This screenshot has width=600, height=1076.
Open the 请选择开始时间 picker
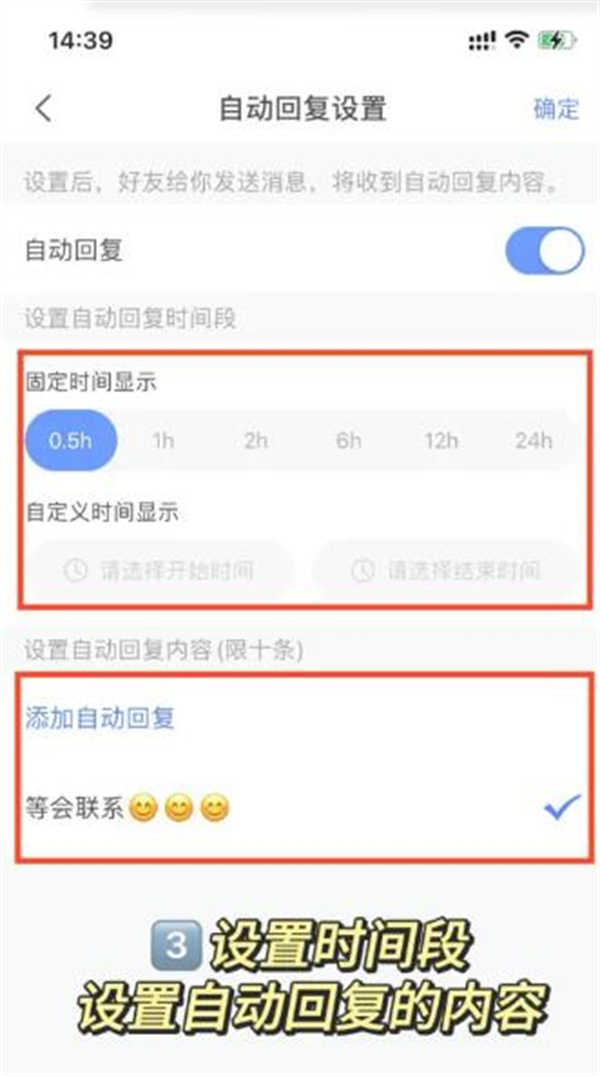160,571
